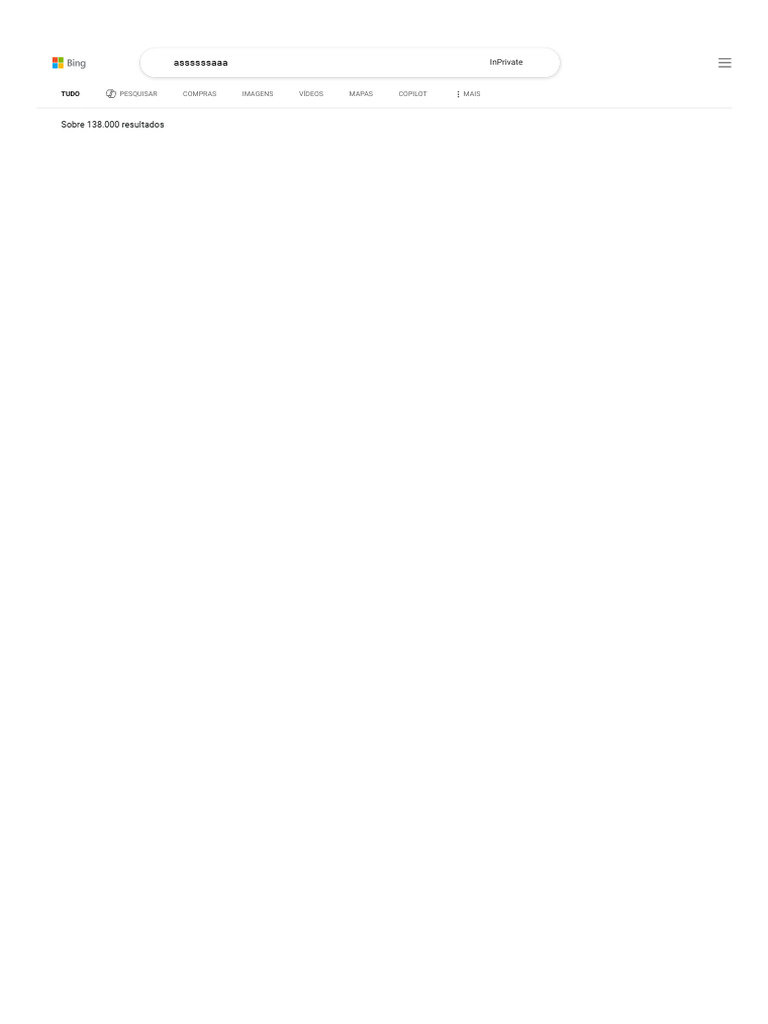Switch to the PESQUISAR tab
This screenshot has height=1024, width=768.
pos(132,94)
